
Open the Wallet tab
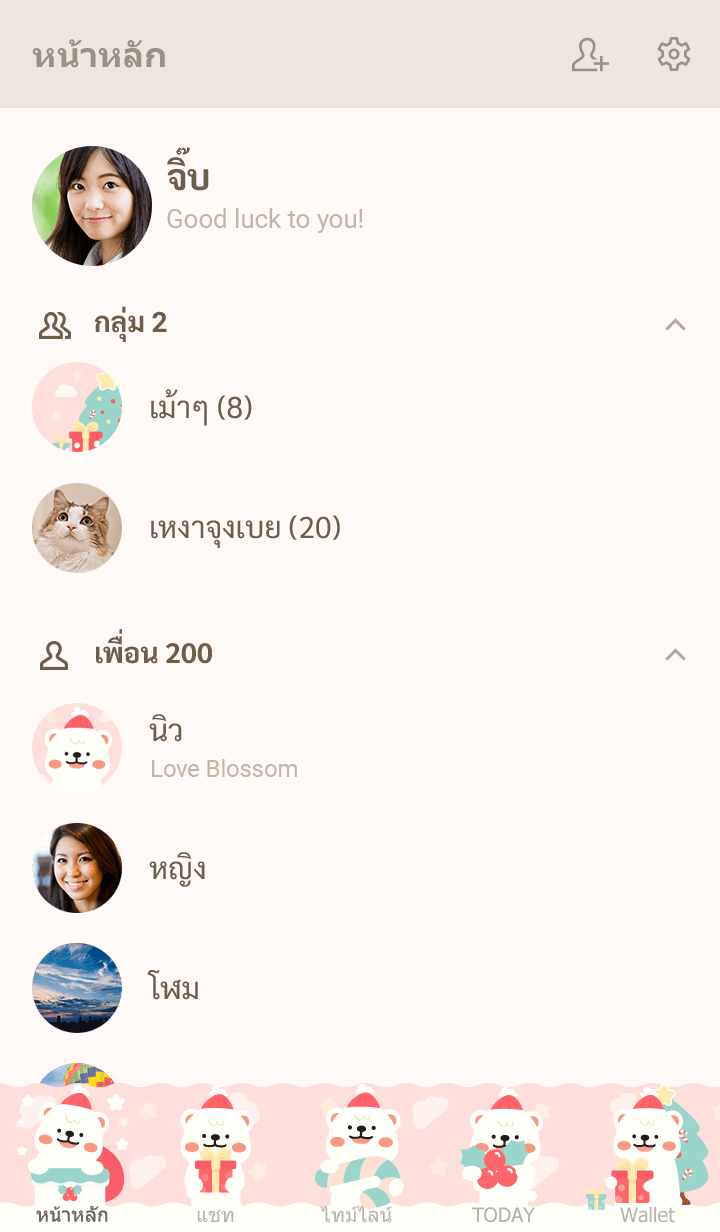coord(647,1160)
